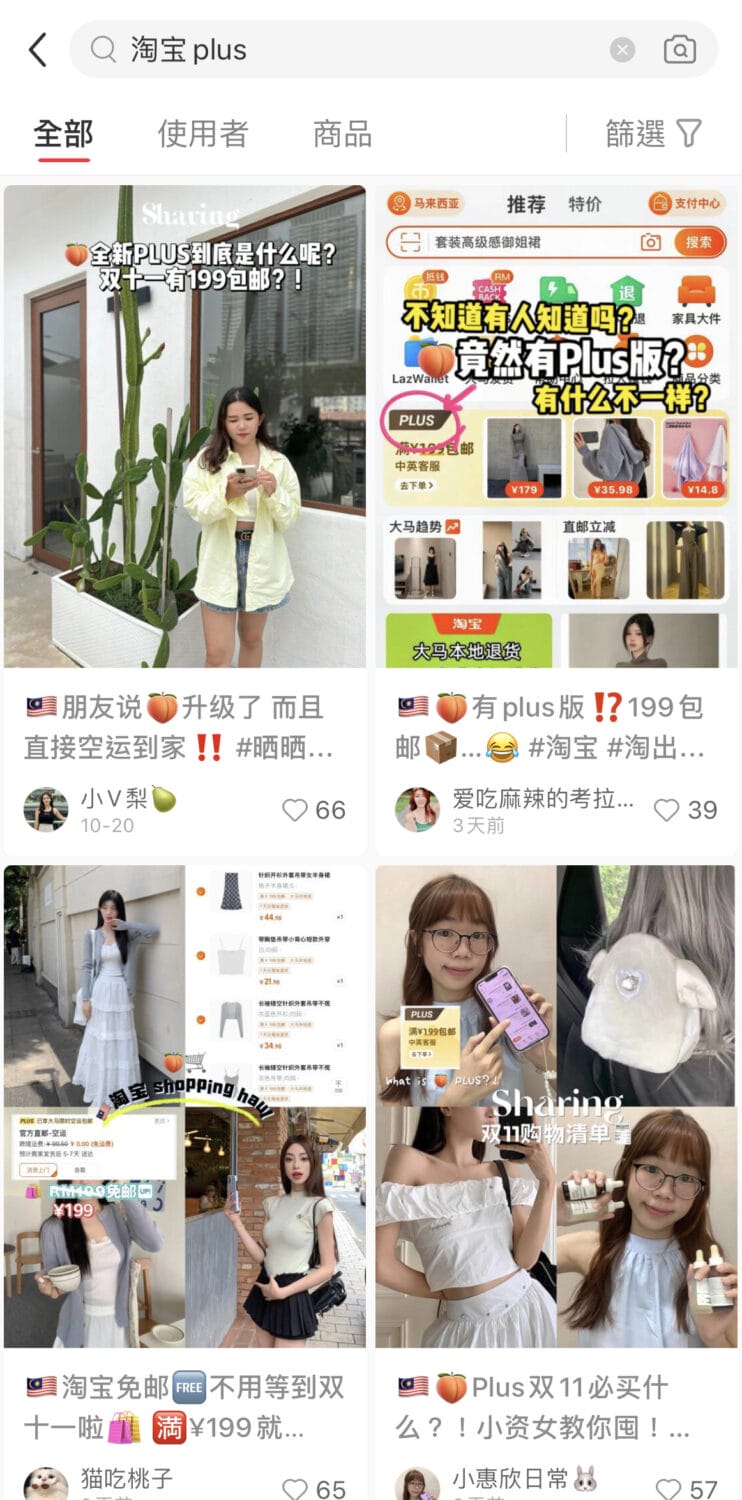Switch to the 商品 tab
Viewport: 742px width, 1500px height.
pyautogui.click(x=342, y=134)
